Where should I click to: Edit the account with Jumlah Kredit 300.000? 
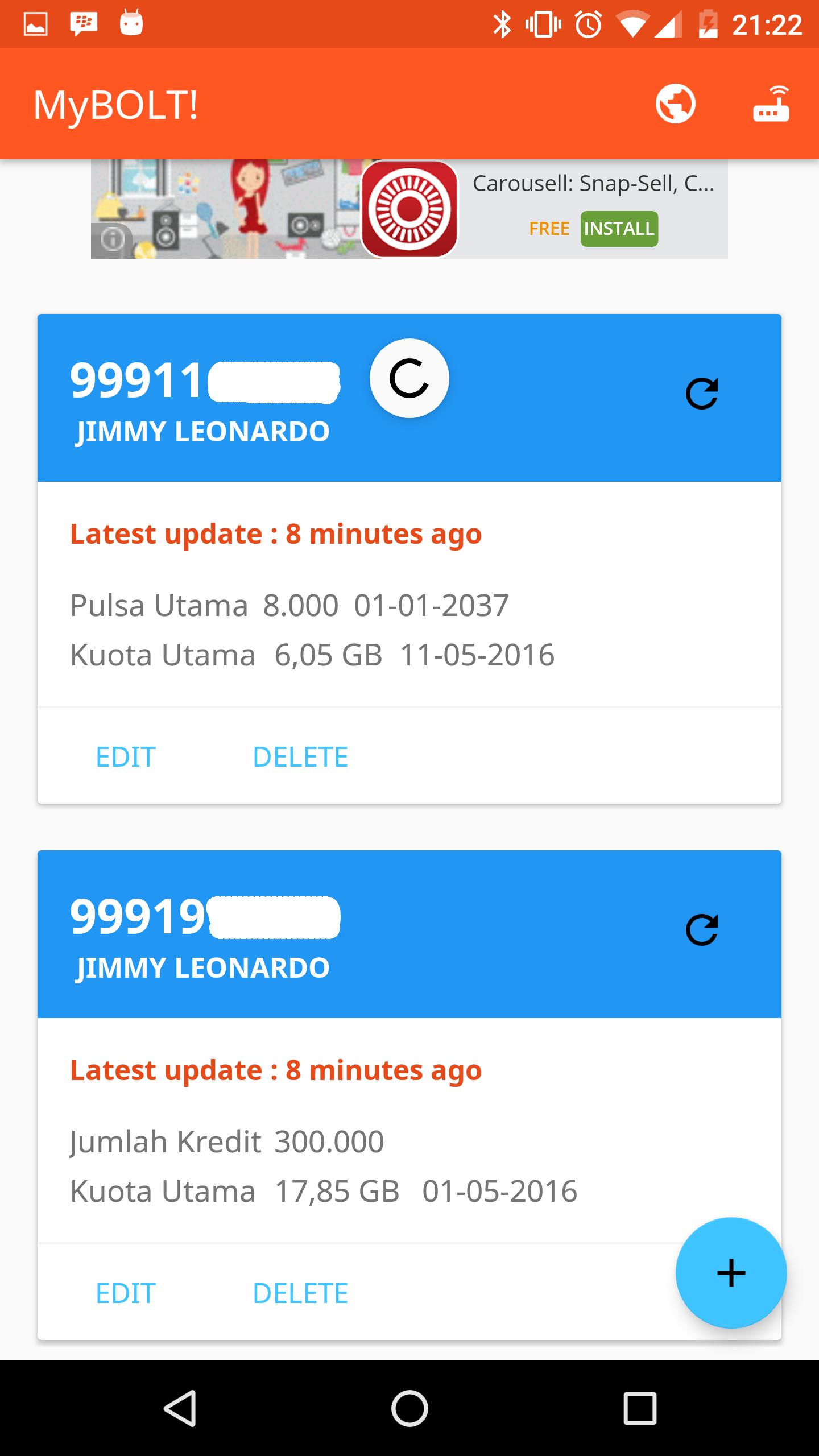126,1293
